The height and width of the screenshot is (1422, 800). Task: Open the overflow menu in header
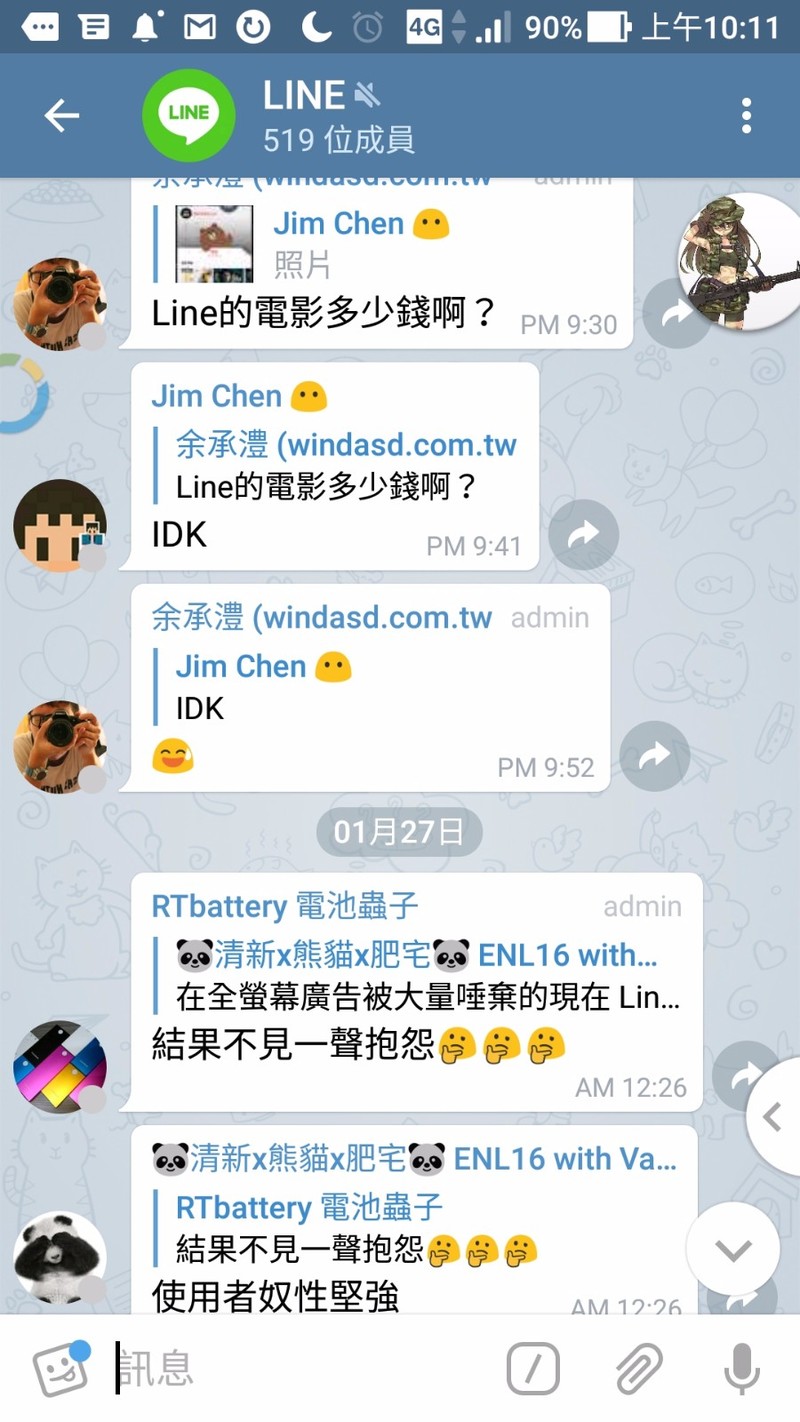tap(746, 116)
